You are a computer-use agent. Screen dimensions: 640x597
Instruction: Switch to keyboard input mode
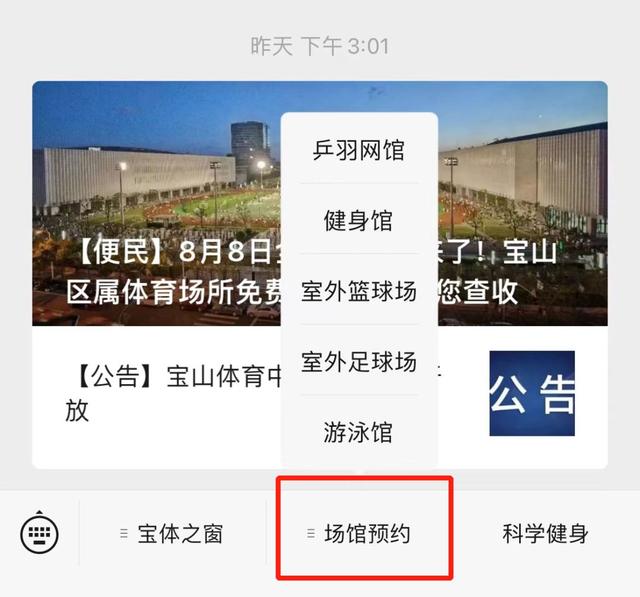point(40,533)
